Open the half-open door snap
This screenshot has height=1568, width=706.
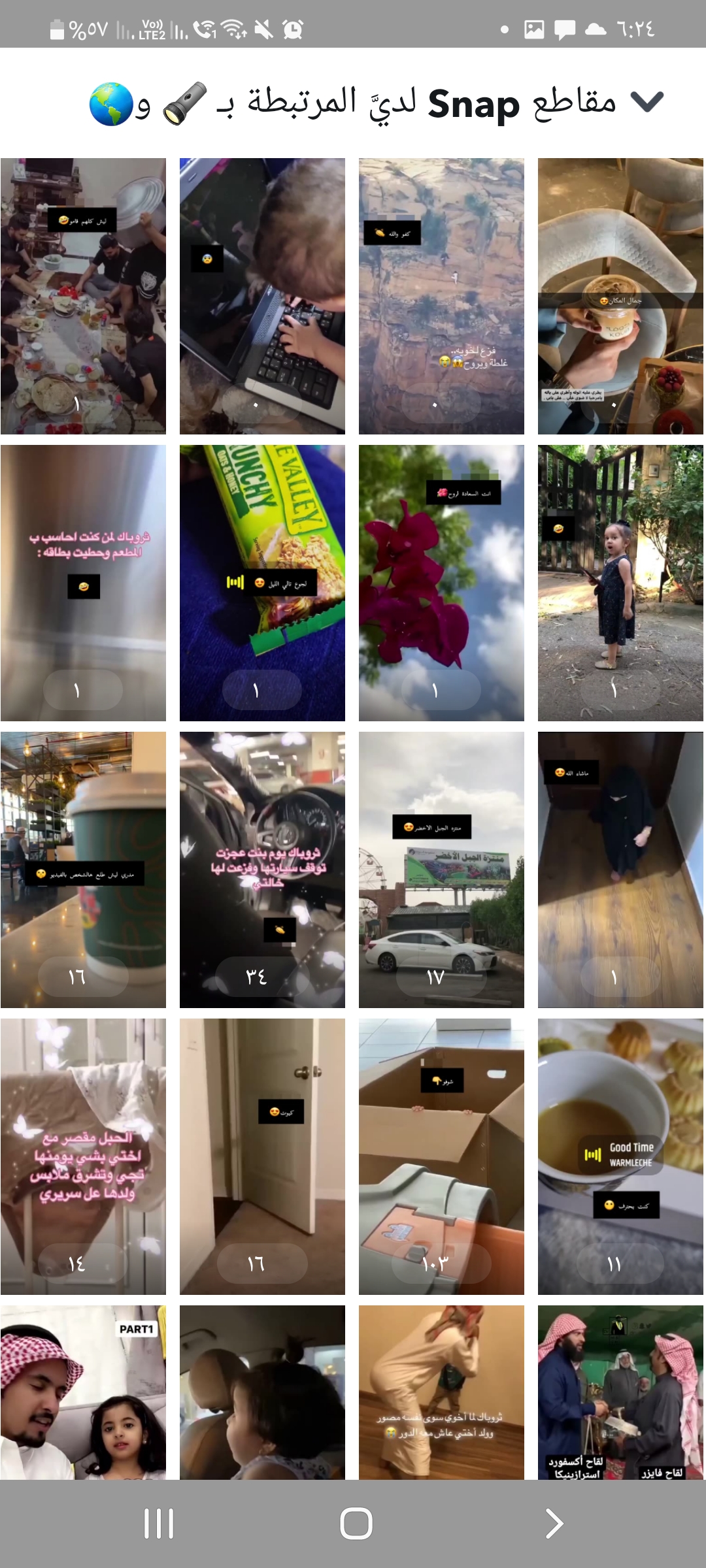262,1156
